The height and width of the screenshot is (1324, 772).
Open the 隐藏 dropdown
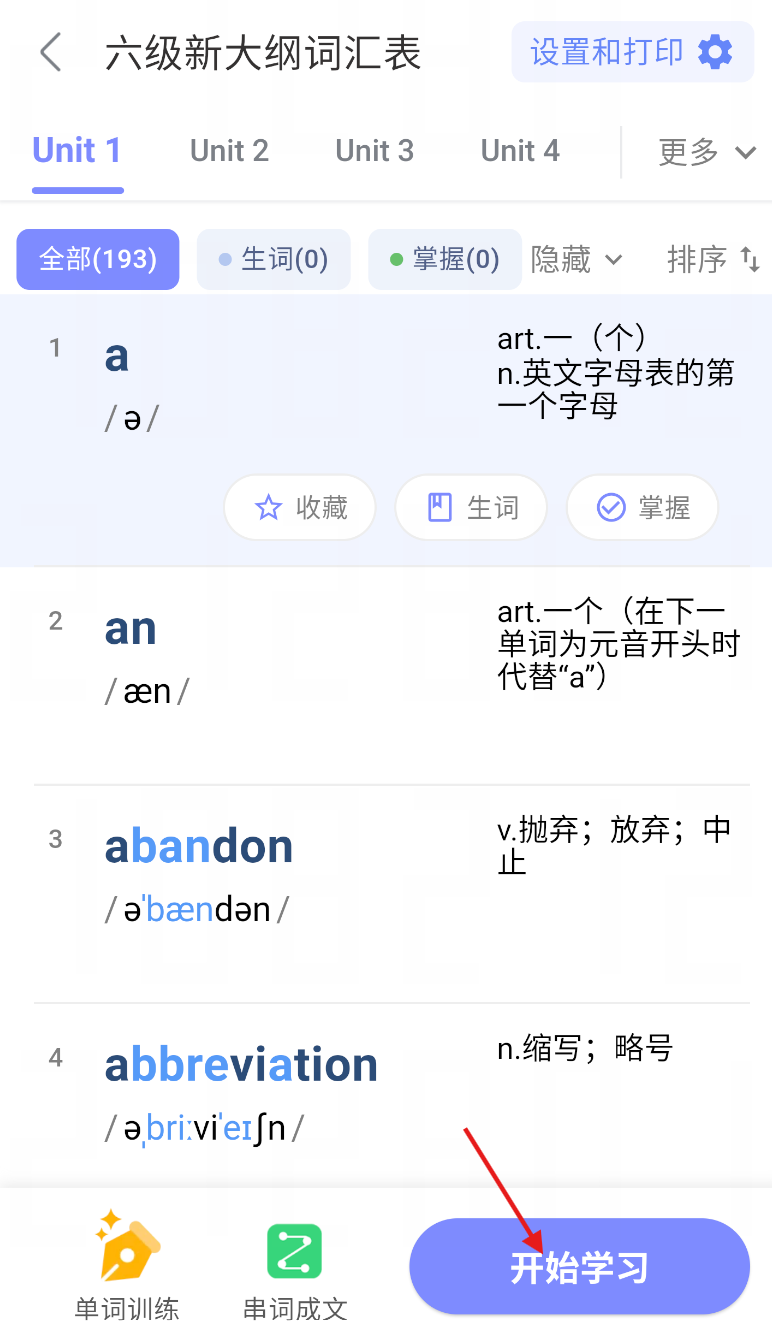click(x=577, y=260)
